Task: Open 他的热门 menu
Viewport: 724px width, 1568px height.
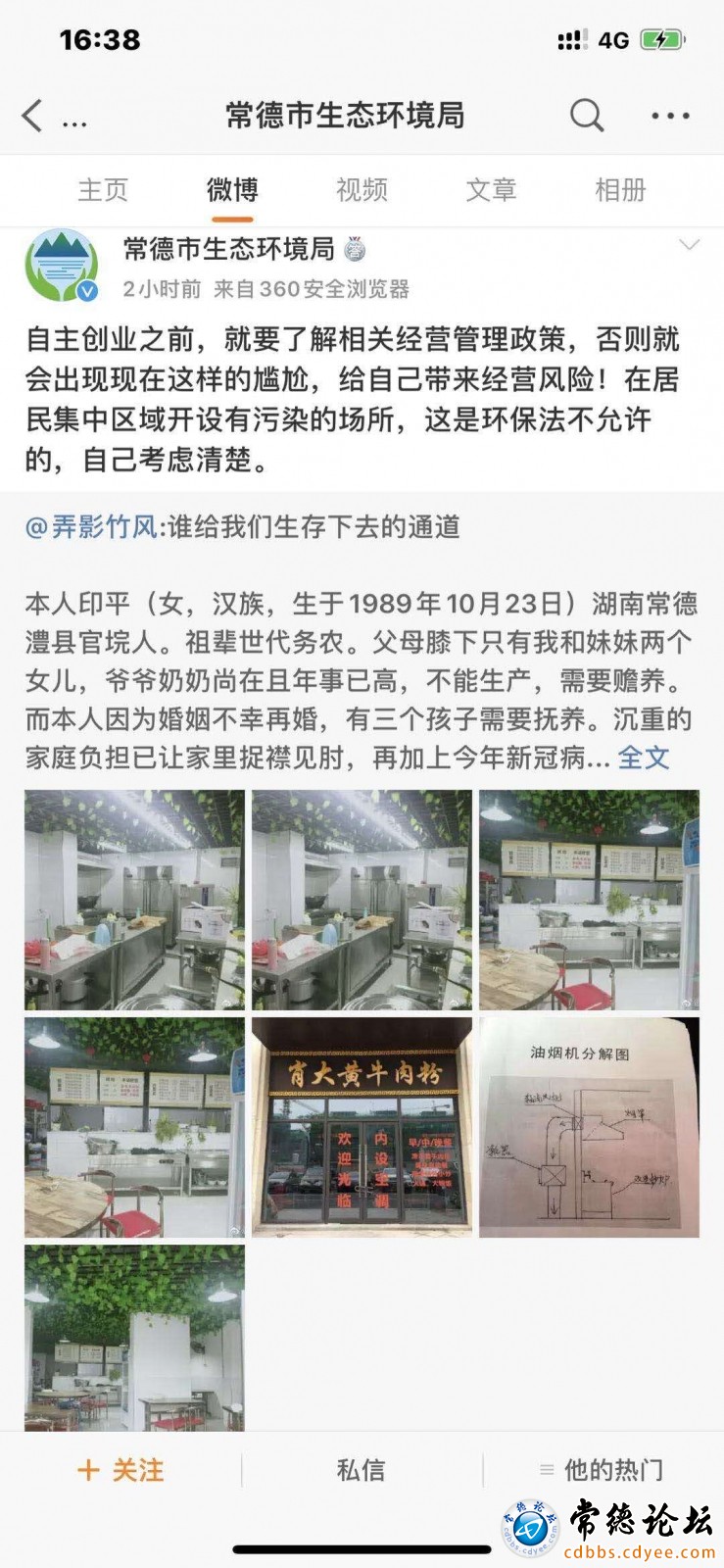Action: coord(602,1470)
